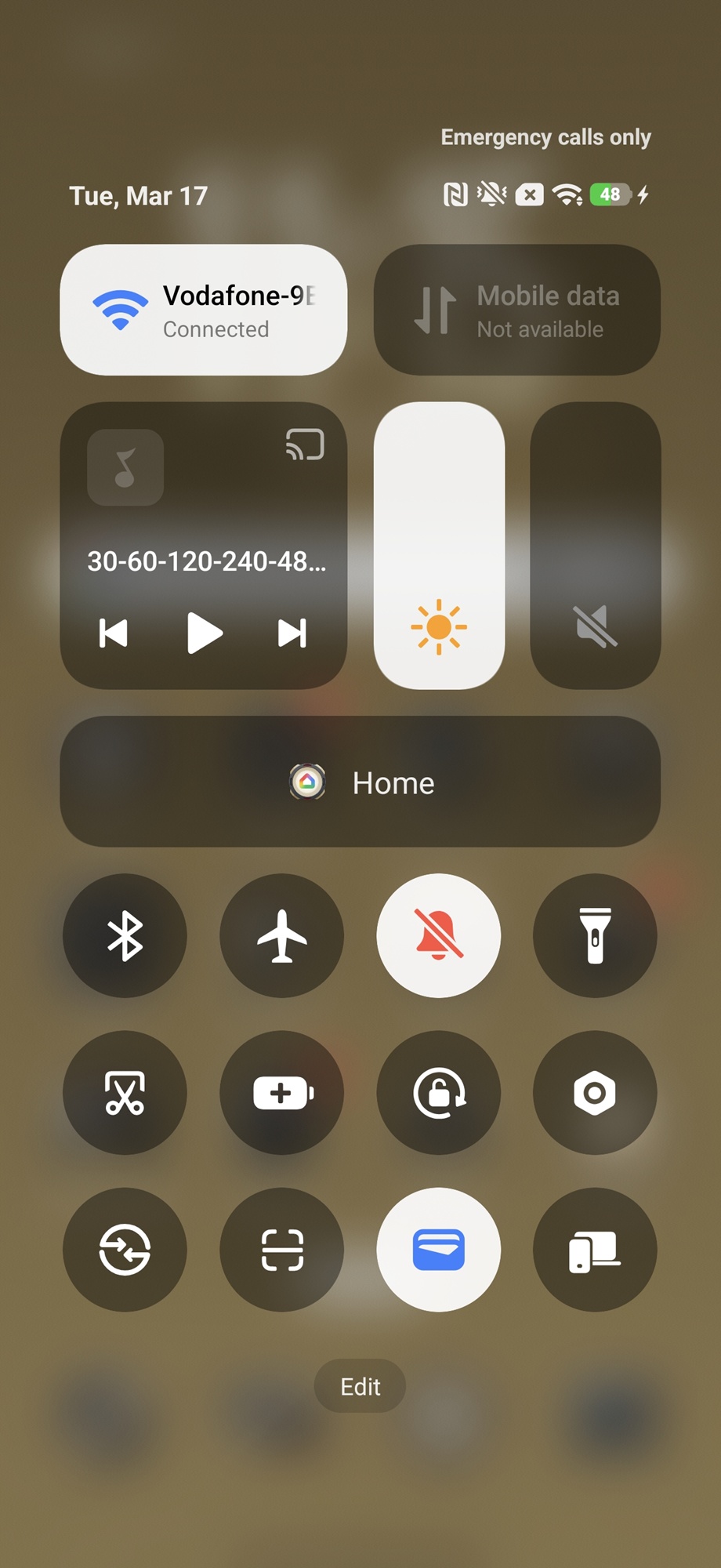The height and width of the screenshot is (1568, 721).
Task: Open the cast icon in media player
Action: pos(305,445)
